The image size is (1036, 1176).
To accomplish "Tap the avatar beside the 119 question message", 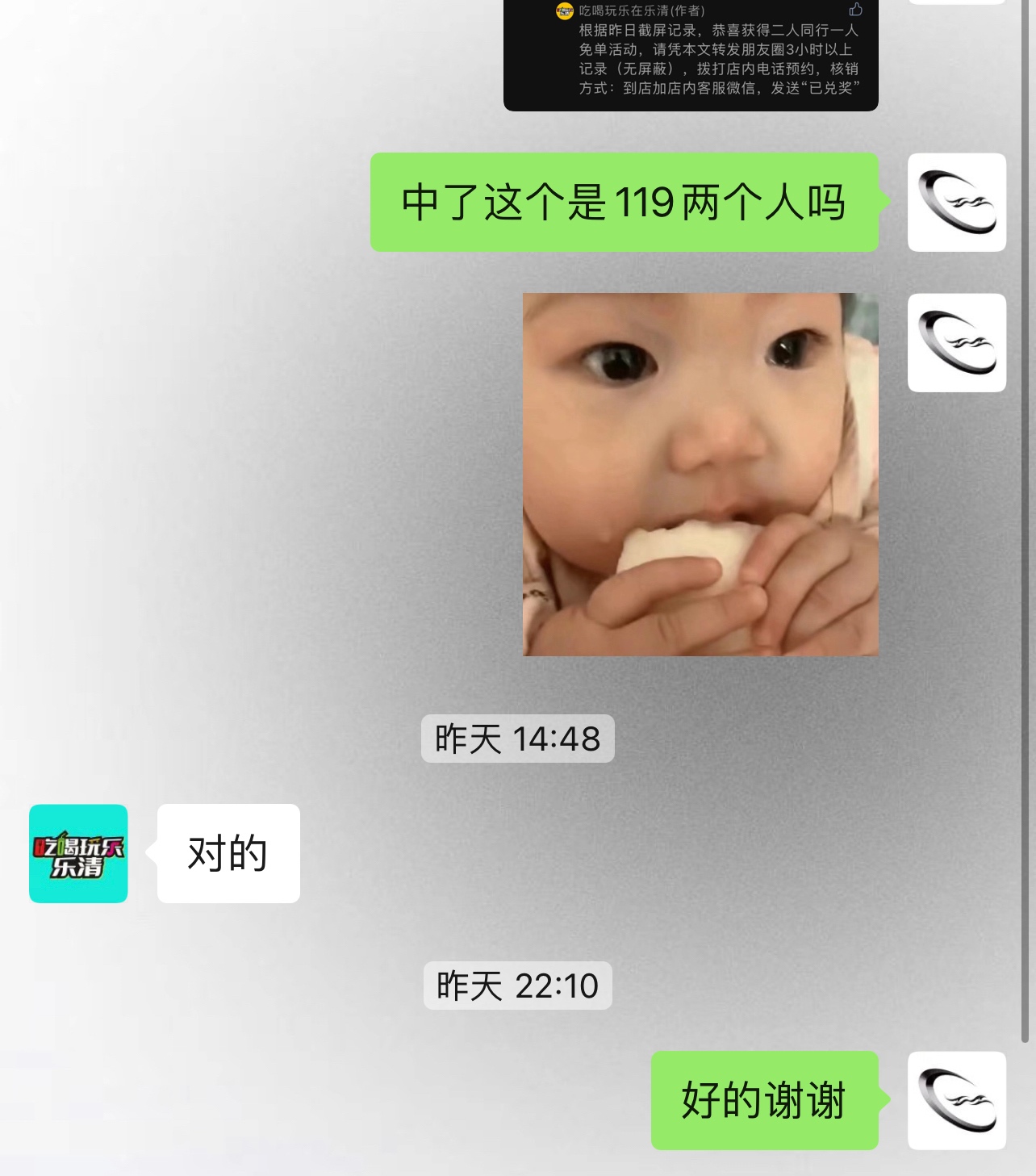I will 957,202.
